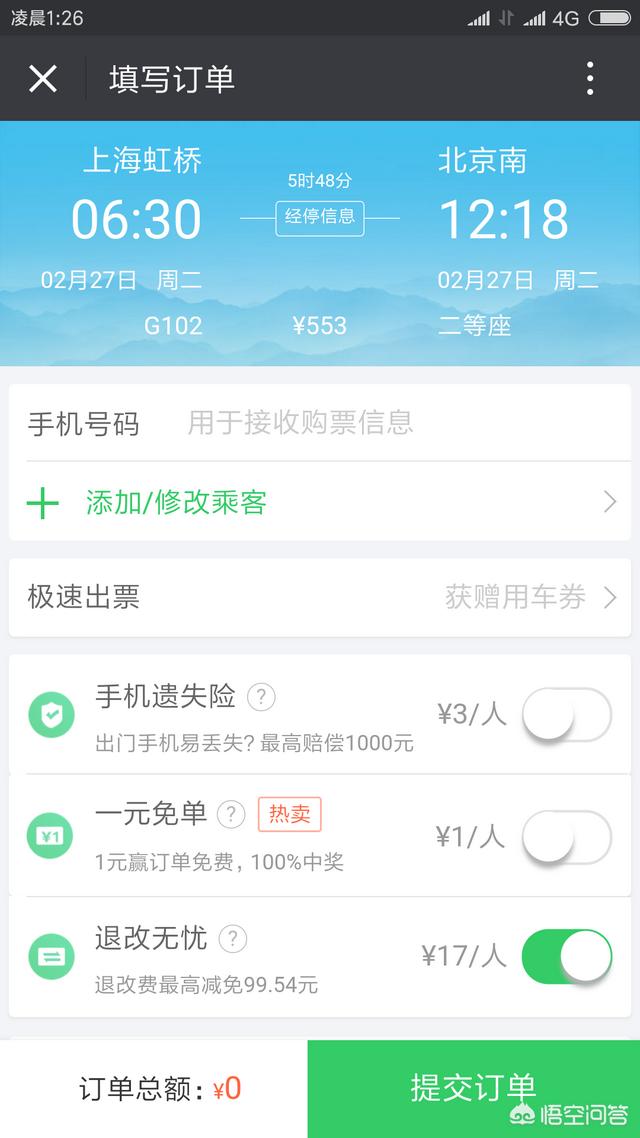640x1138 pixels.
Task: Open the 一元免单 question mark info
Action: (x=231, y=814)
